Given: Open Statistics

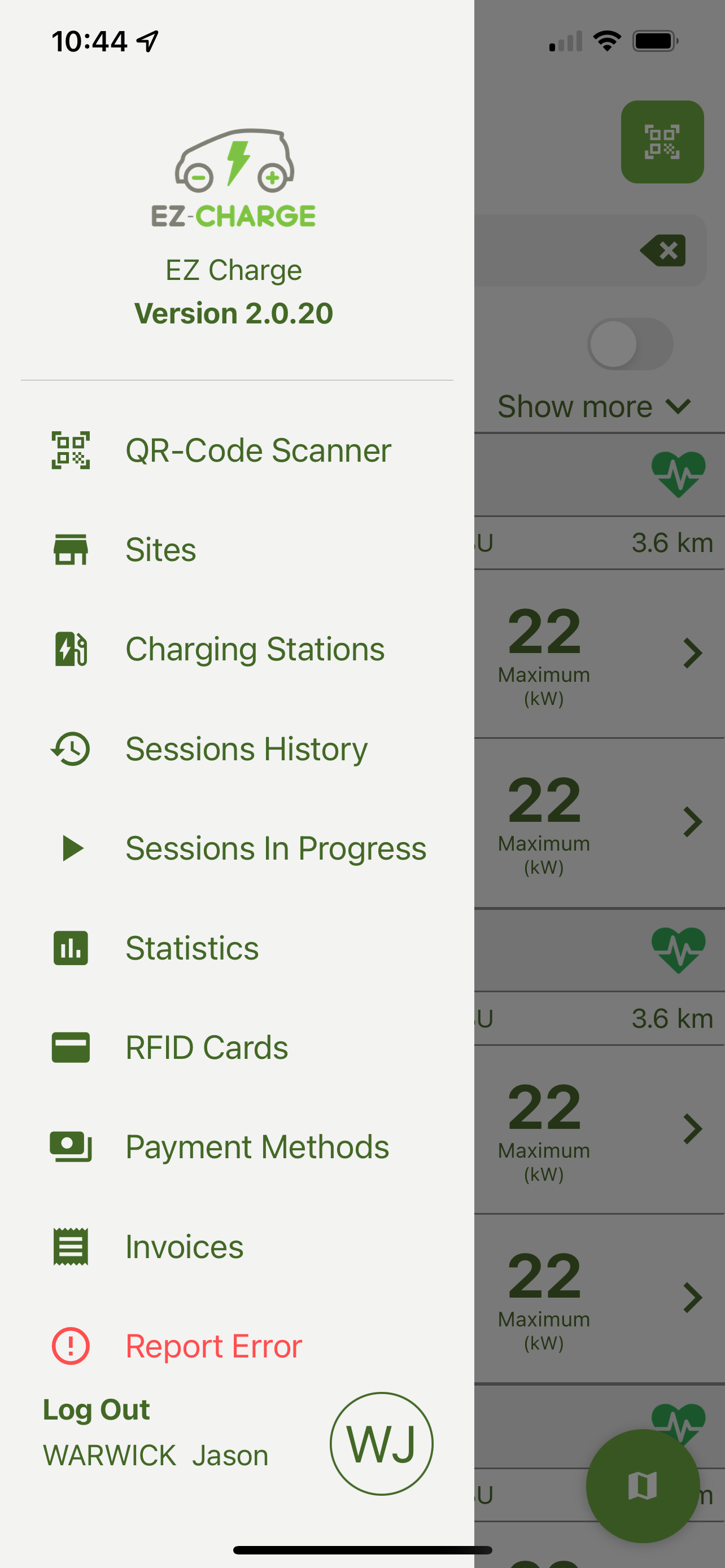Looking at the screenshot, I should pyautogui.click(x=192, y=948).
